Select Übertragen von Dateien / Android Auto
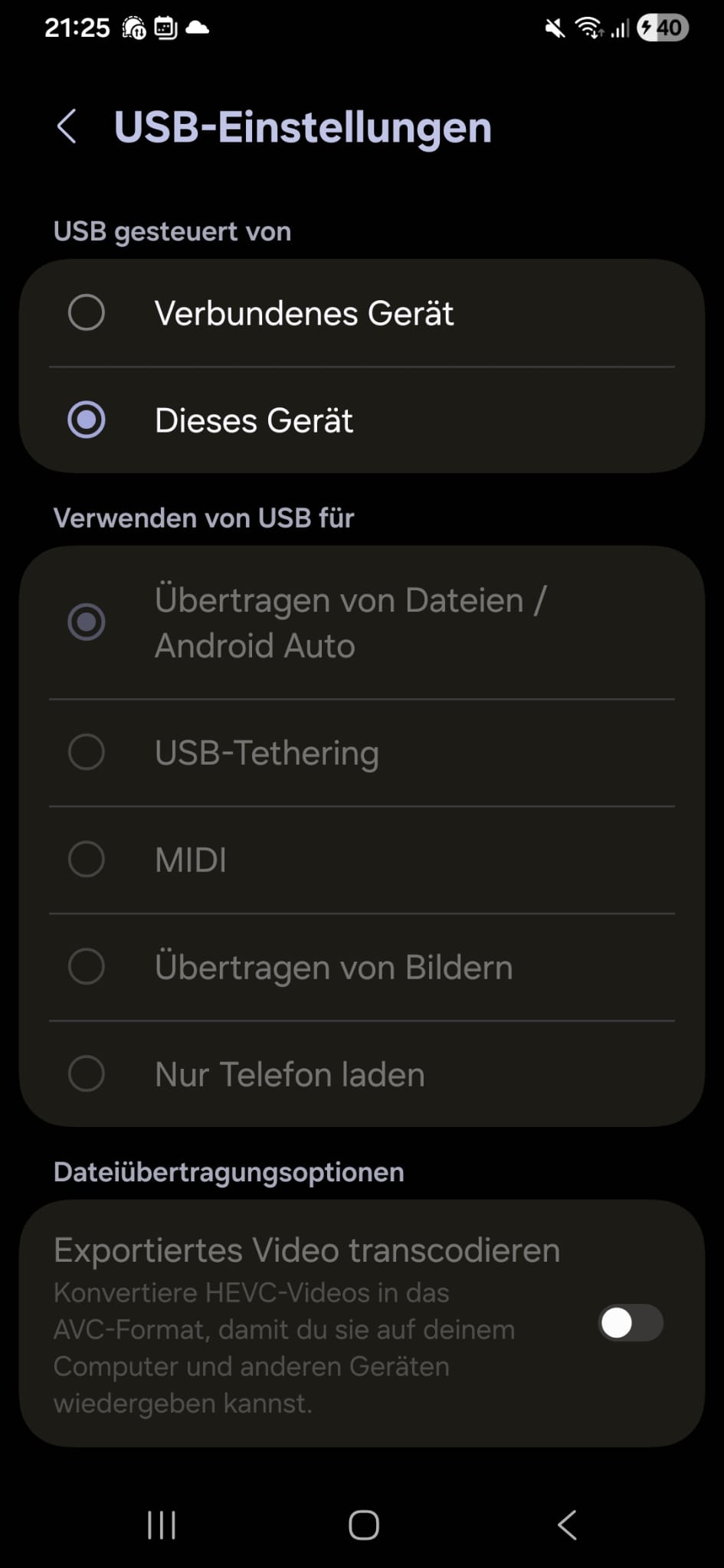This screenshot has height=1568, width=724. click(87, 622)
